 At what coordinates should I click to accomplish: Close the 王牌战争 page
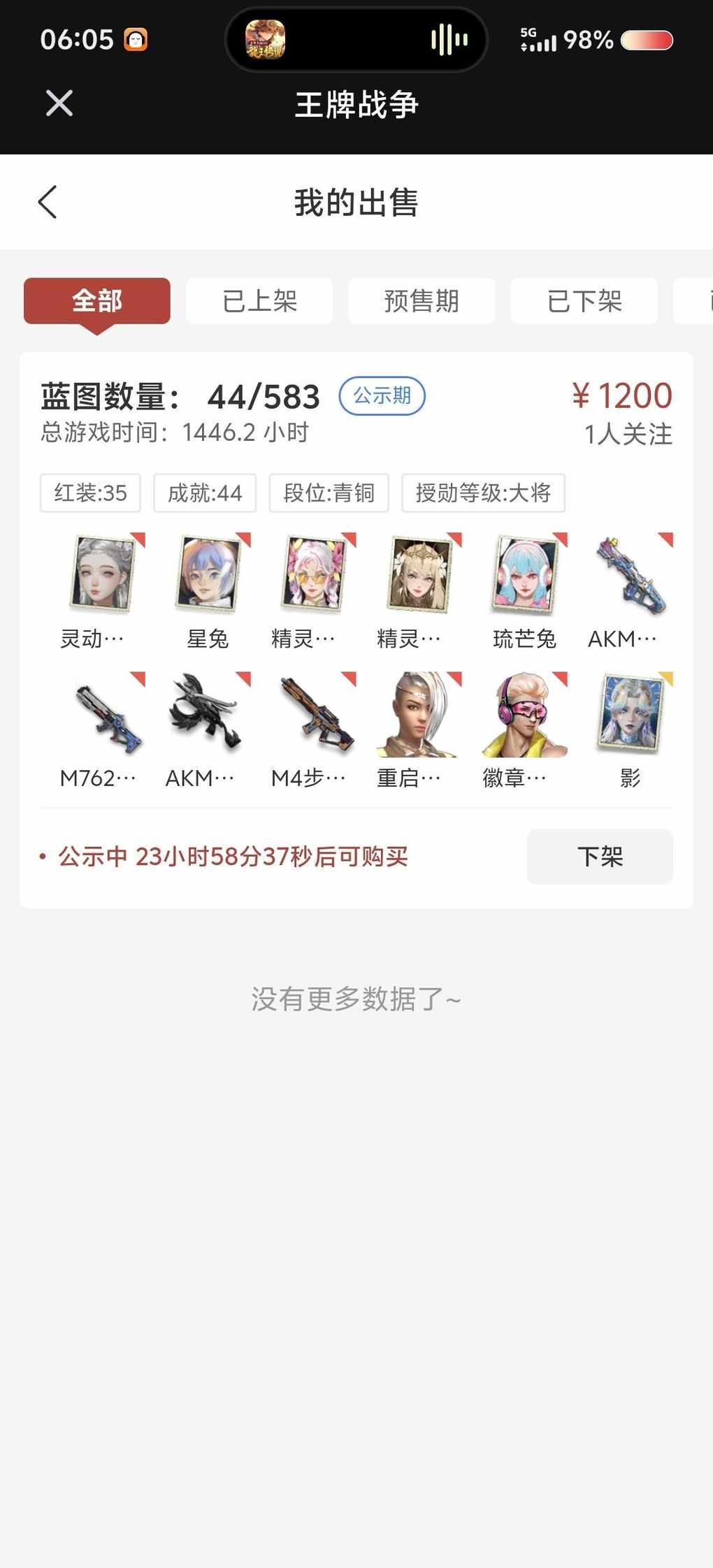(59, 103)
